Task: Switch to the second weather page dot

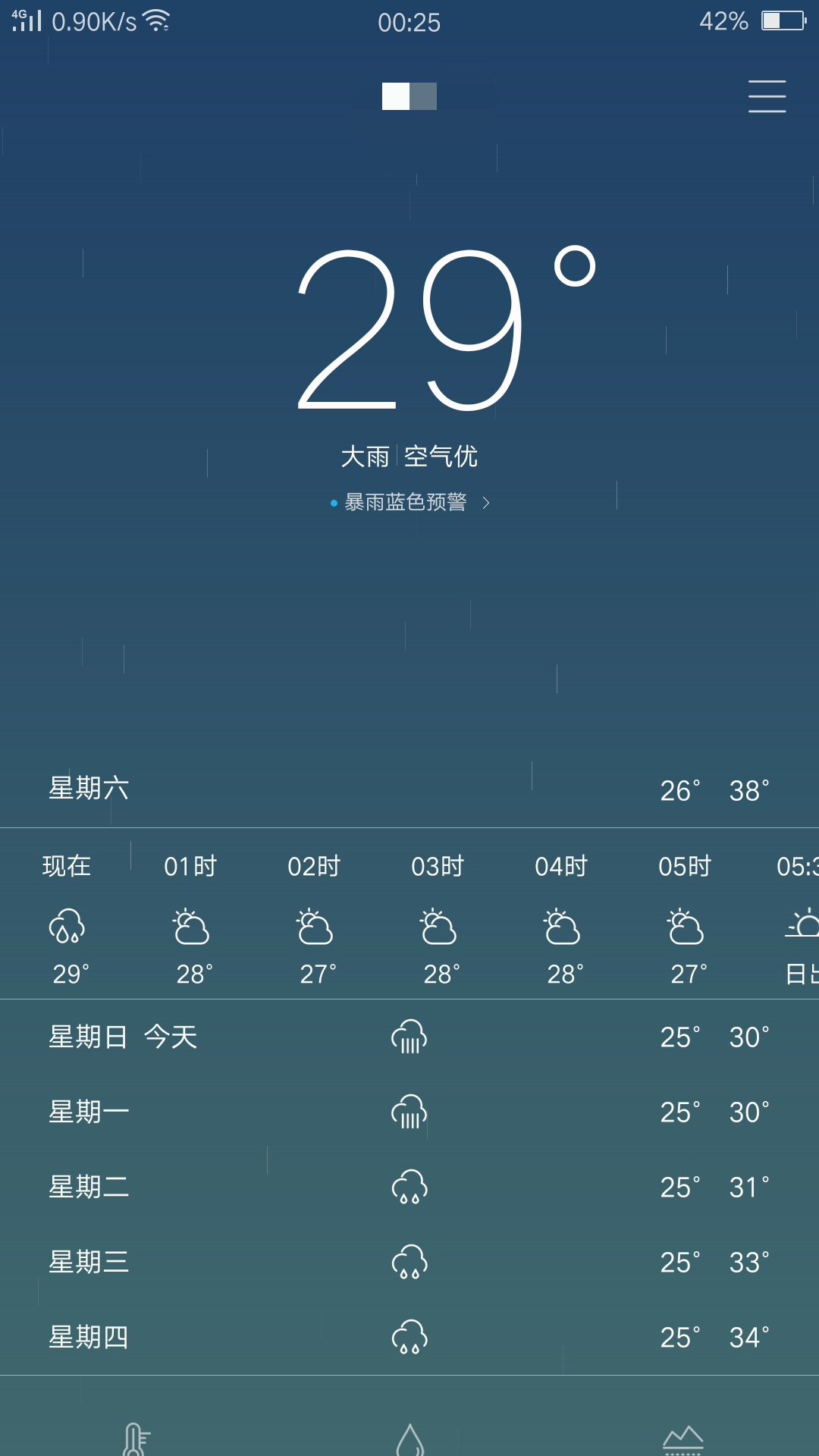Action: point(423,96)
